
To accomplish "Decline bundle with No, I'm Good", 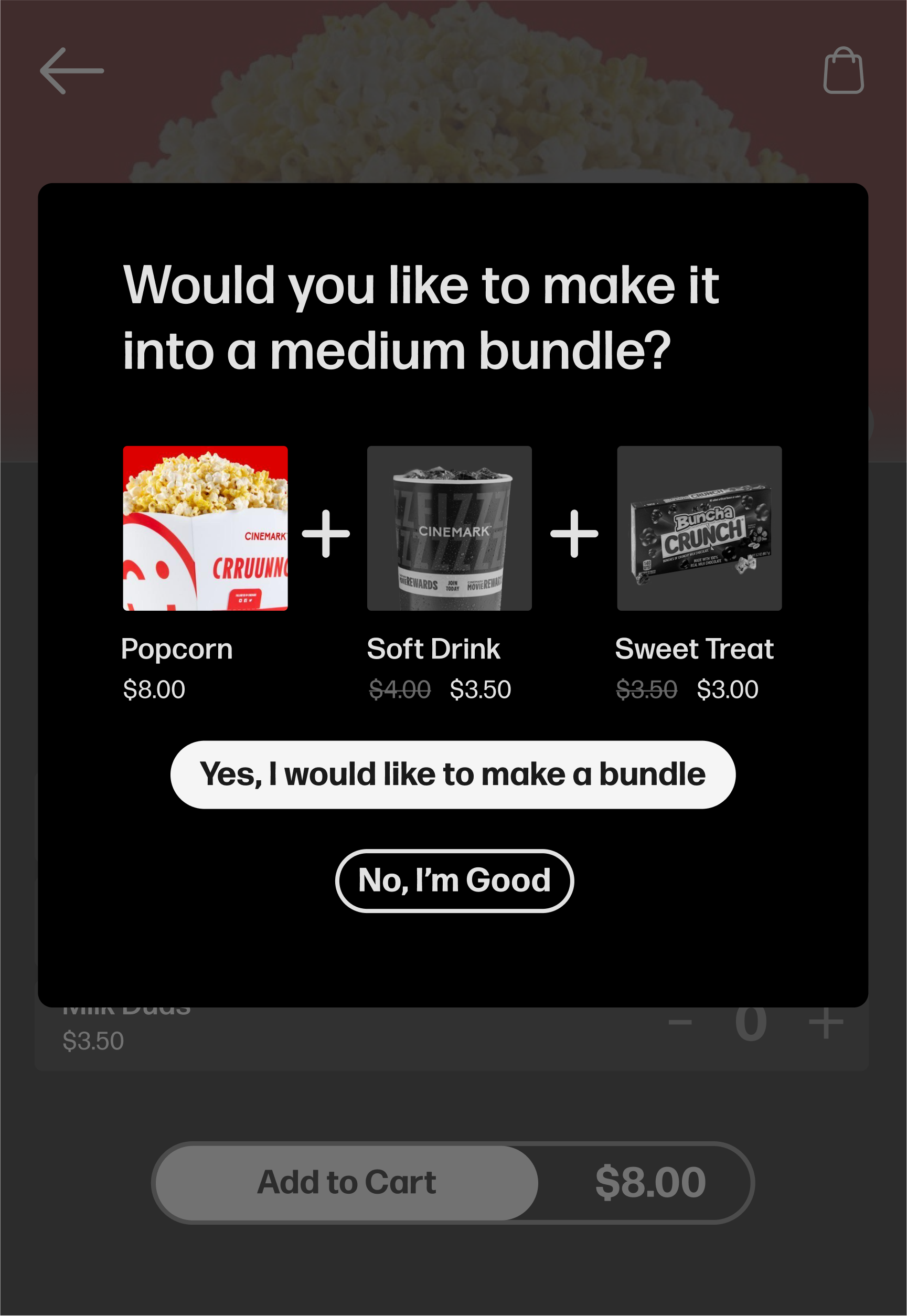I will tap(454, 880).
